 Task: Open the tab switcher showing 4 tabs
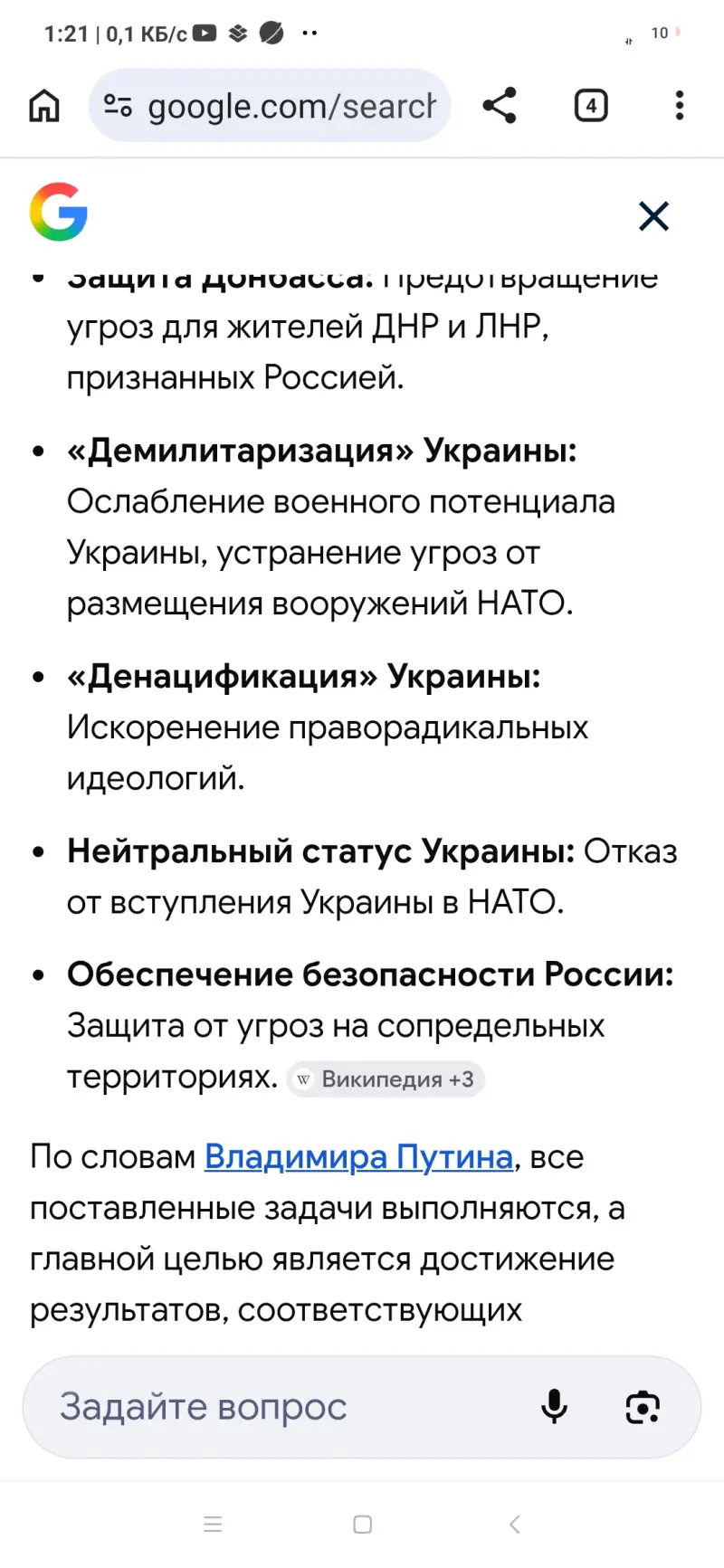[x=591, y=106]
